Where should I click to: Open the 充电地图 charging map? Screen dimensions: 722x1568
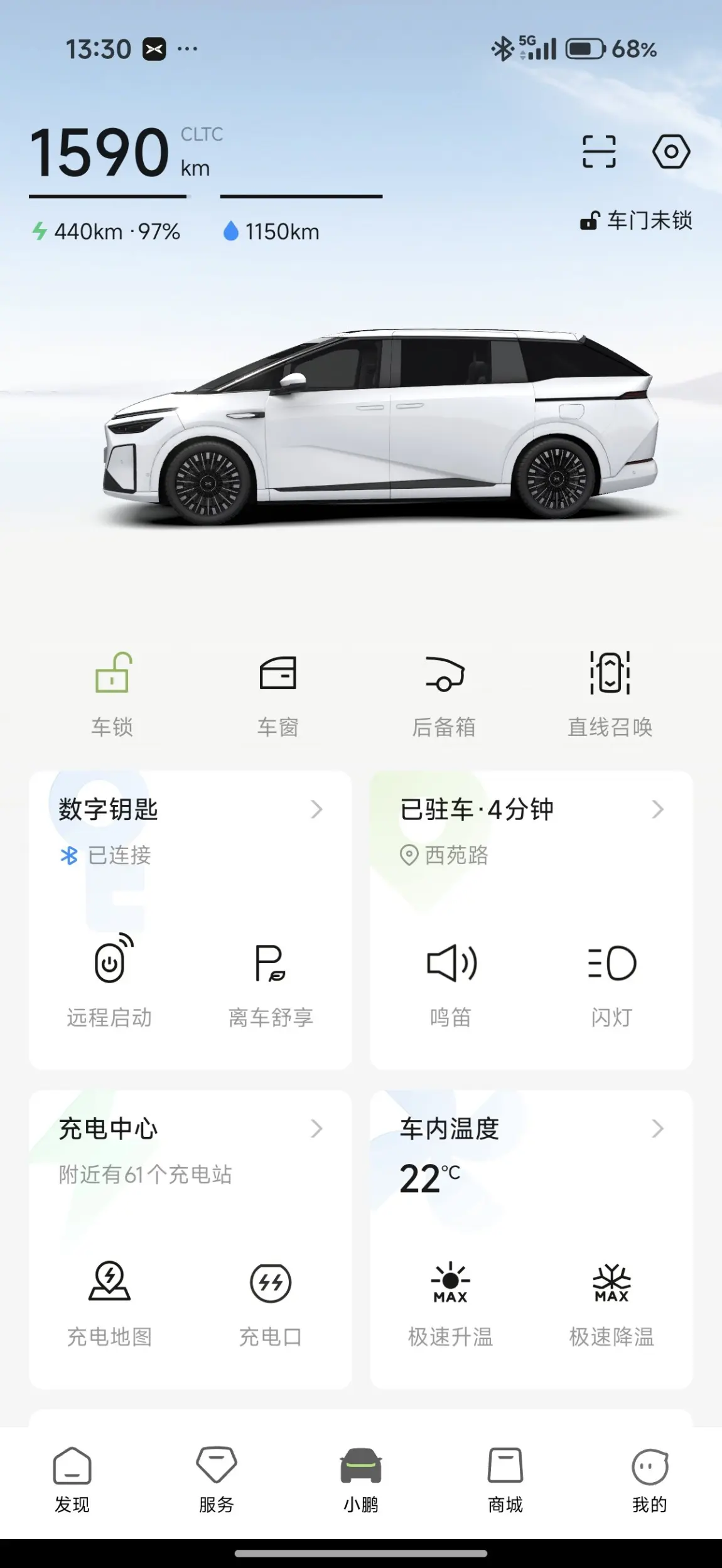click(x=110, y=1300)
